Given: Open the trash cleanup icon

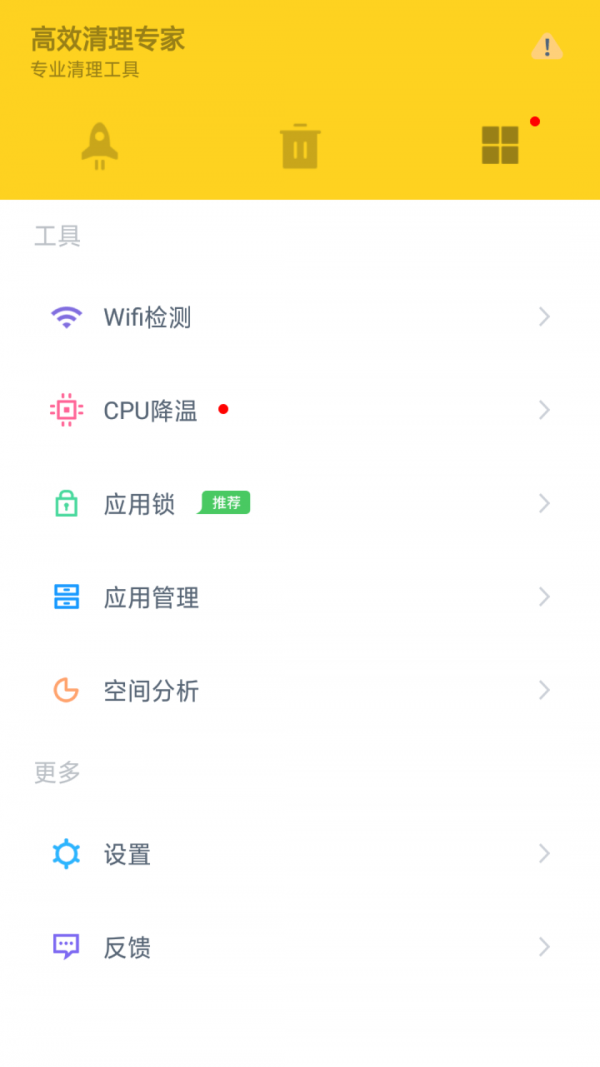Looking at the screenshot, I should click(x=300, y=146).
